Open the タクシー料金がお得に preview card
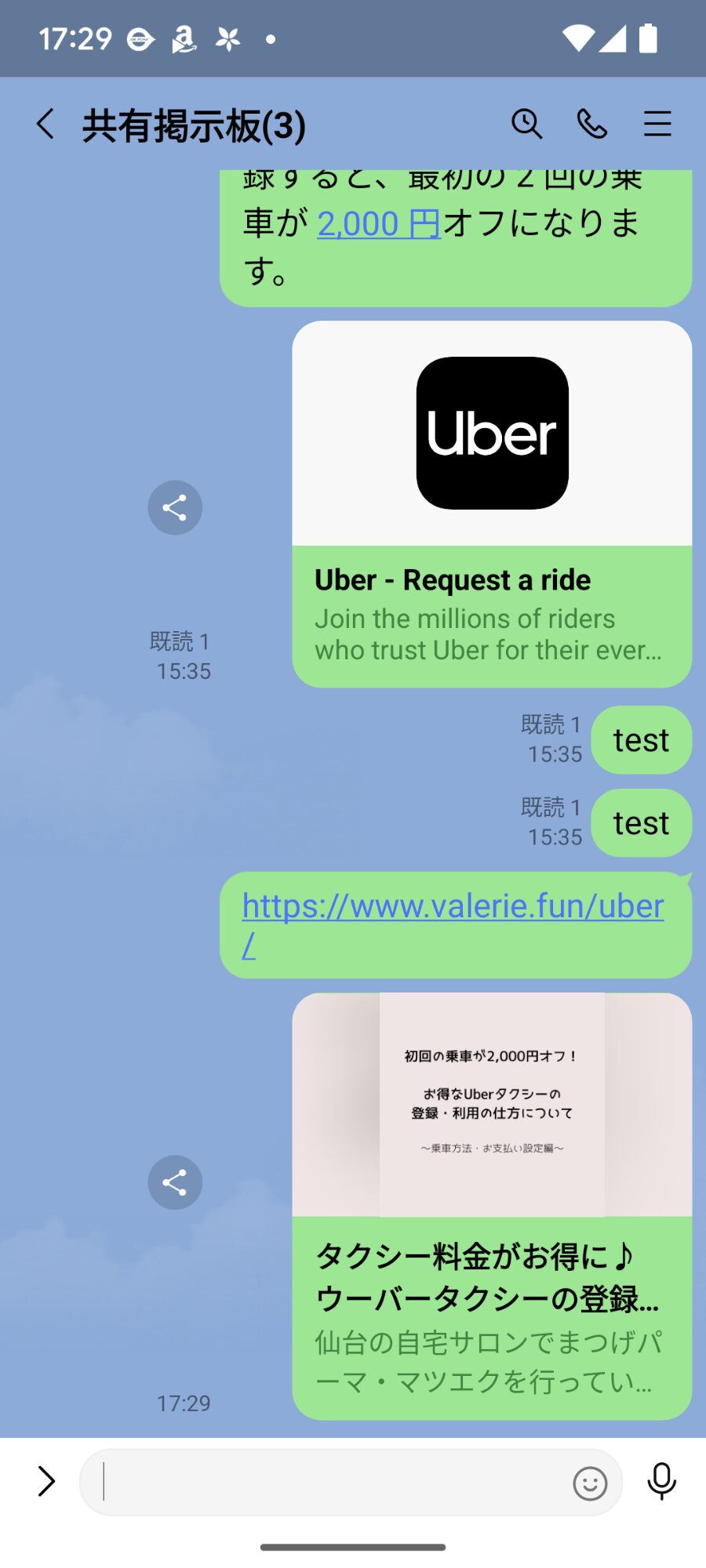Viewport: 706px width, 1568px height. [x=492, y=1206]
